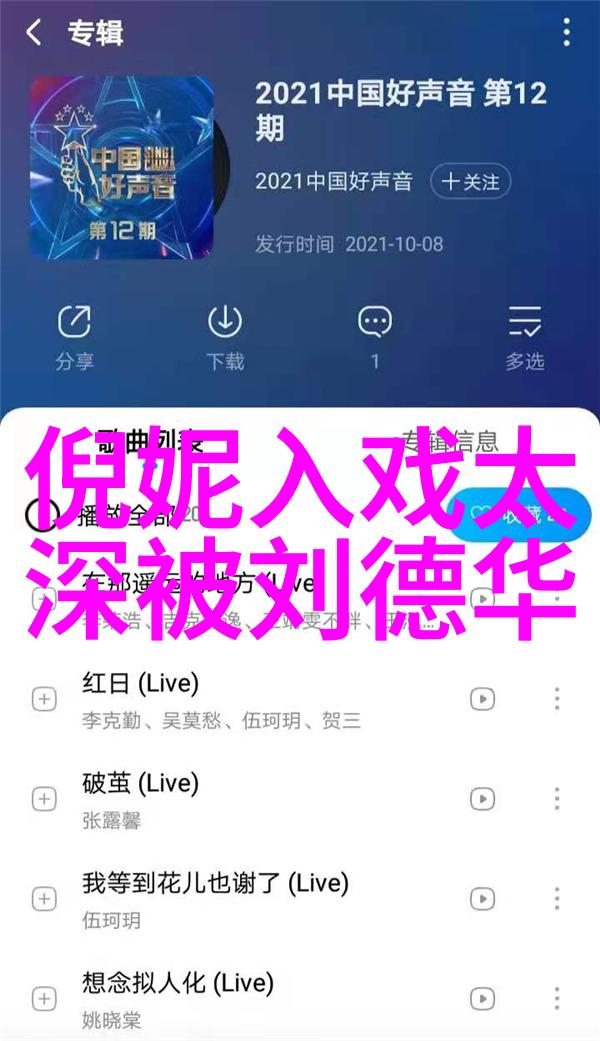The height and width of the screenshot is (1041, 600).
Task: Go back from the album page
Action: tap(35, 33)
